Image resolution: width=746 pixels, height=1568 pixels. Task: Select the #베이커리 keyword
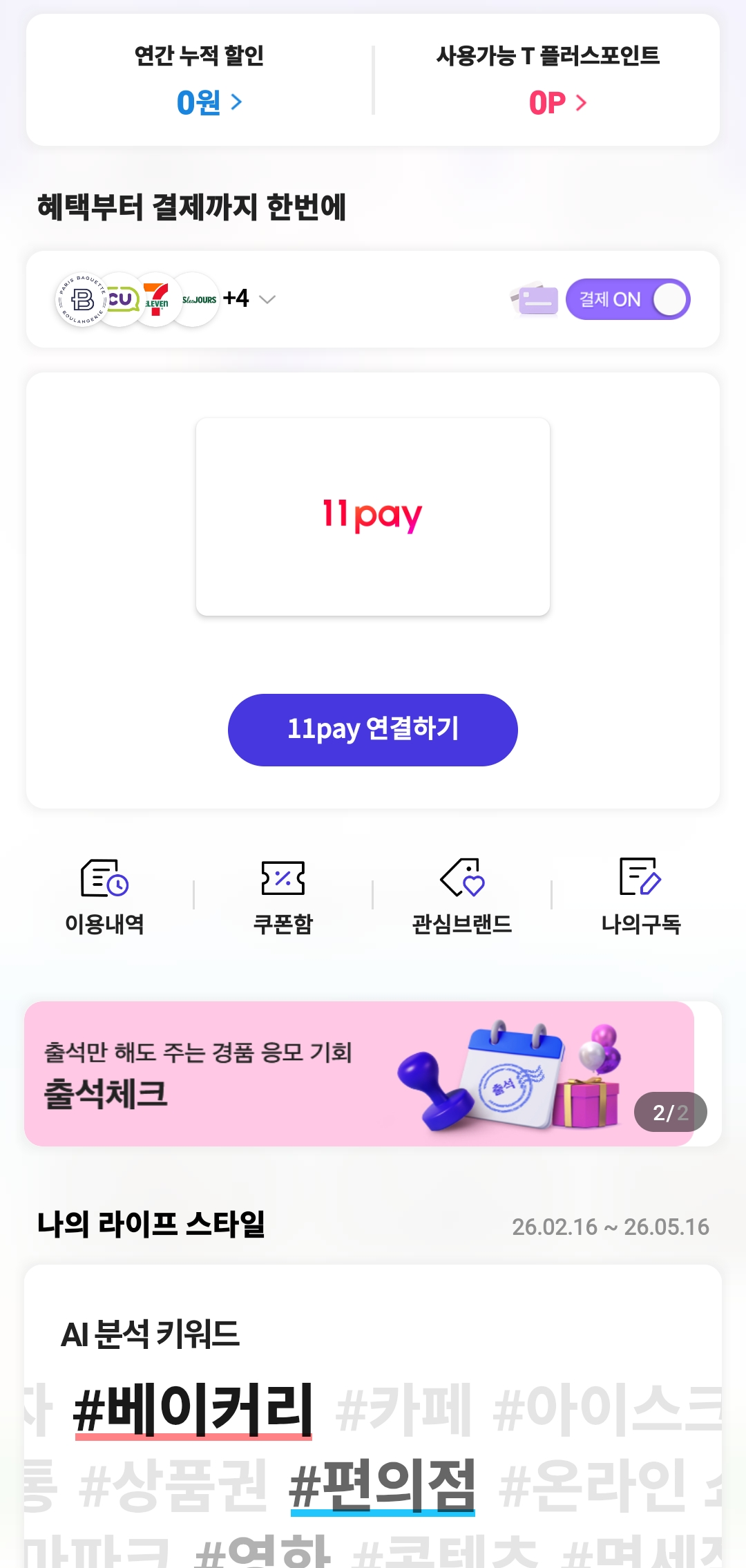(x=193, y=1409)
